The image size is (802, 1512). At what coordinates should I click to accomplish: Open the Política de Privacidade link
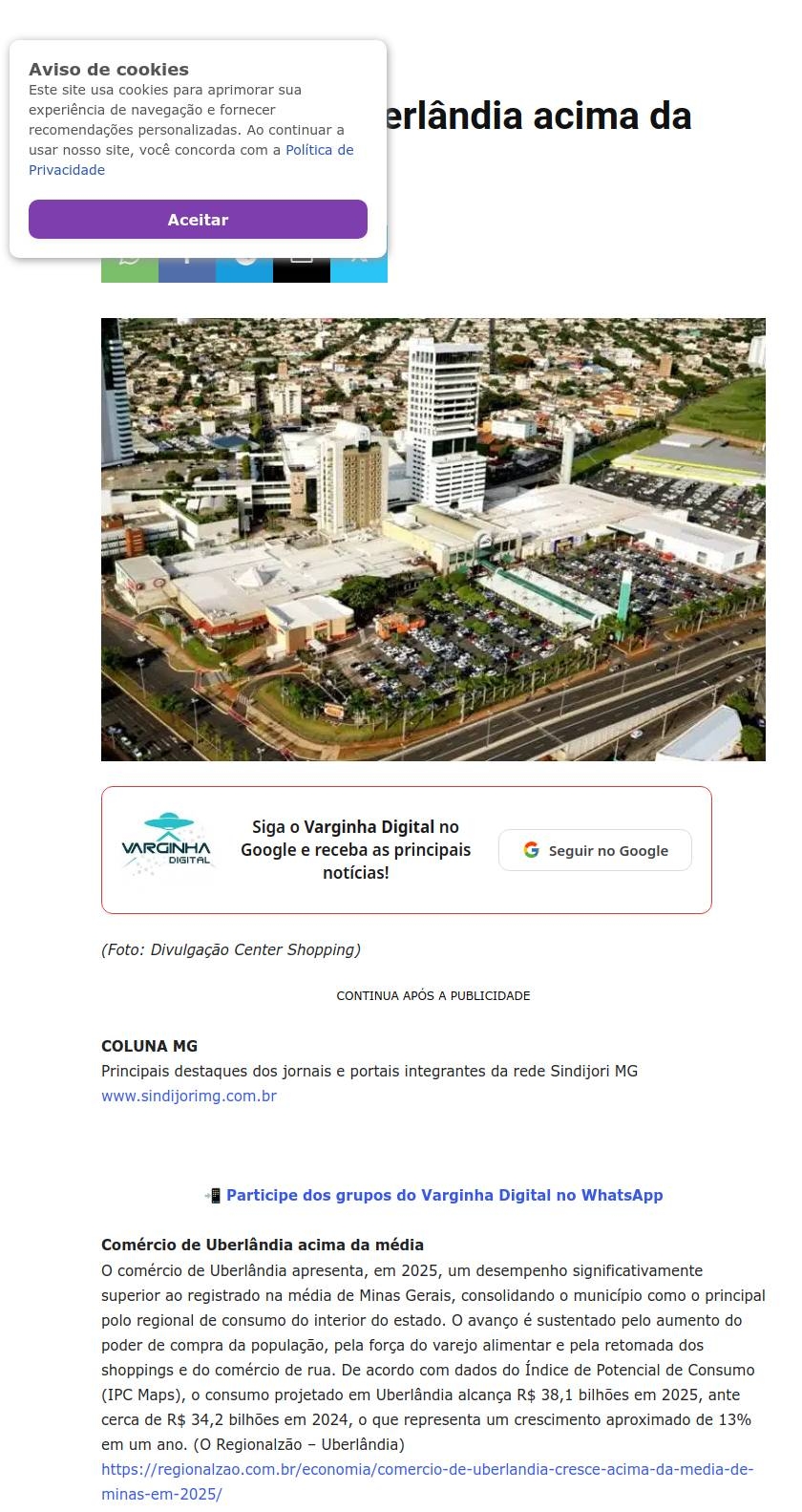coord(319,150)
